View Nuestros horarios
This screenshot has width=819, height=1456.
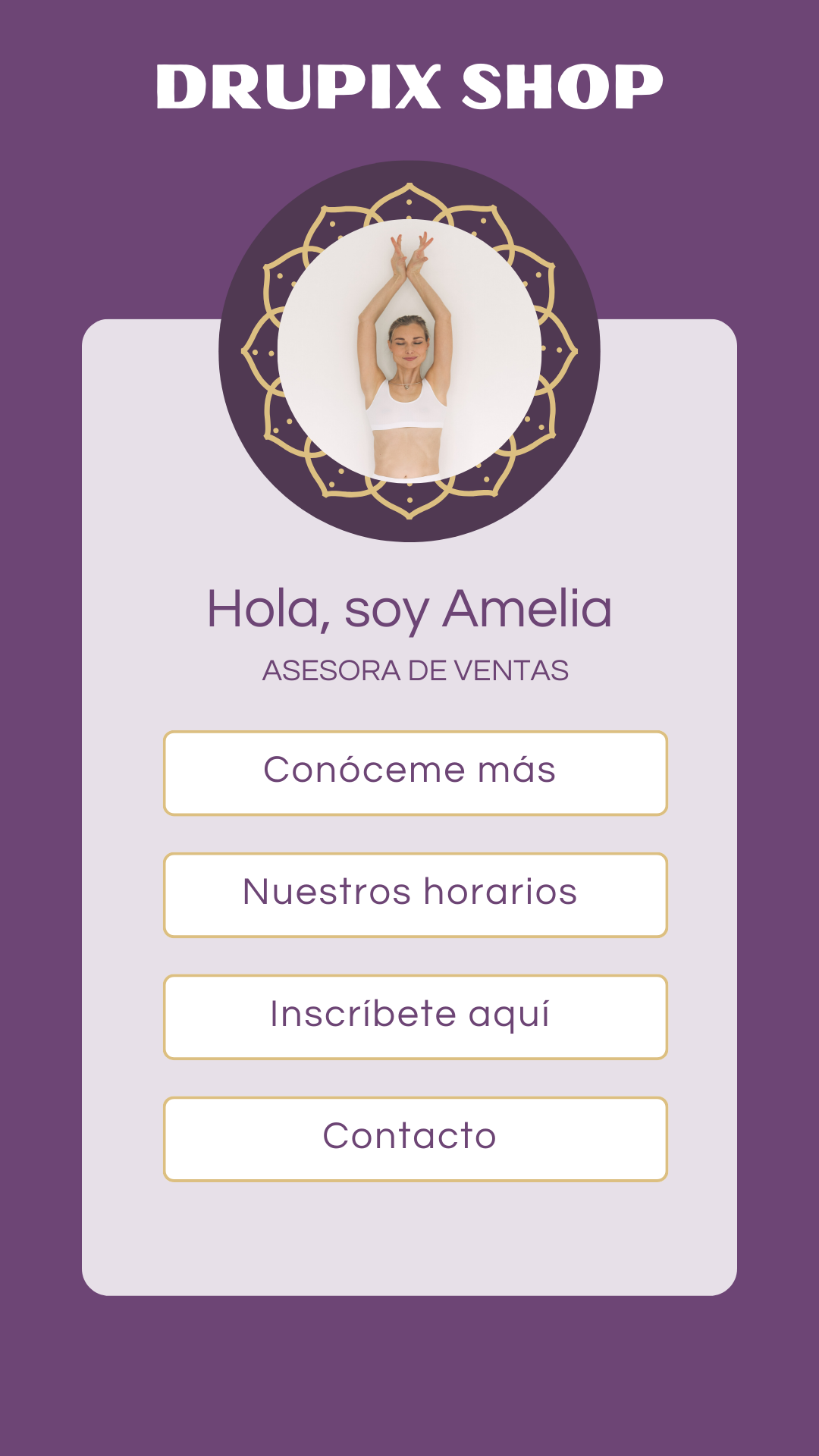(415, 895)
